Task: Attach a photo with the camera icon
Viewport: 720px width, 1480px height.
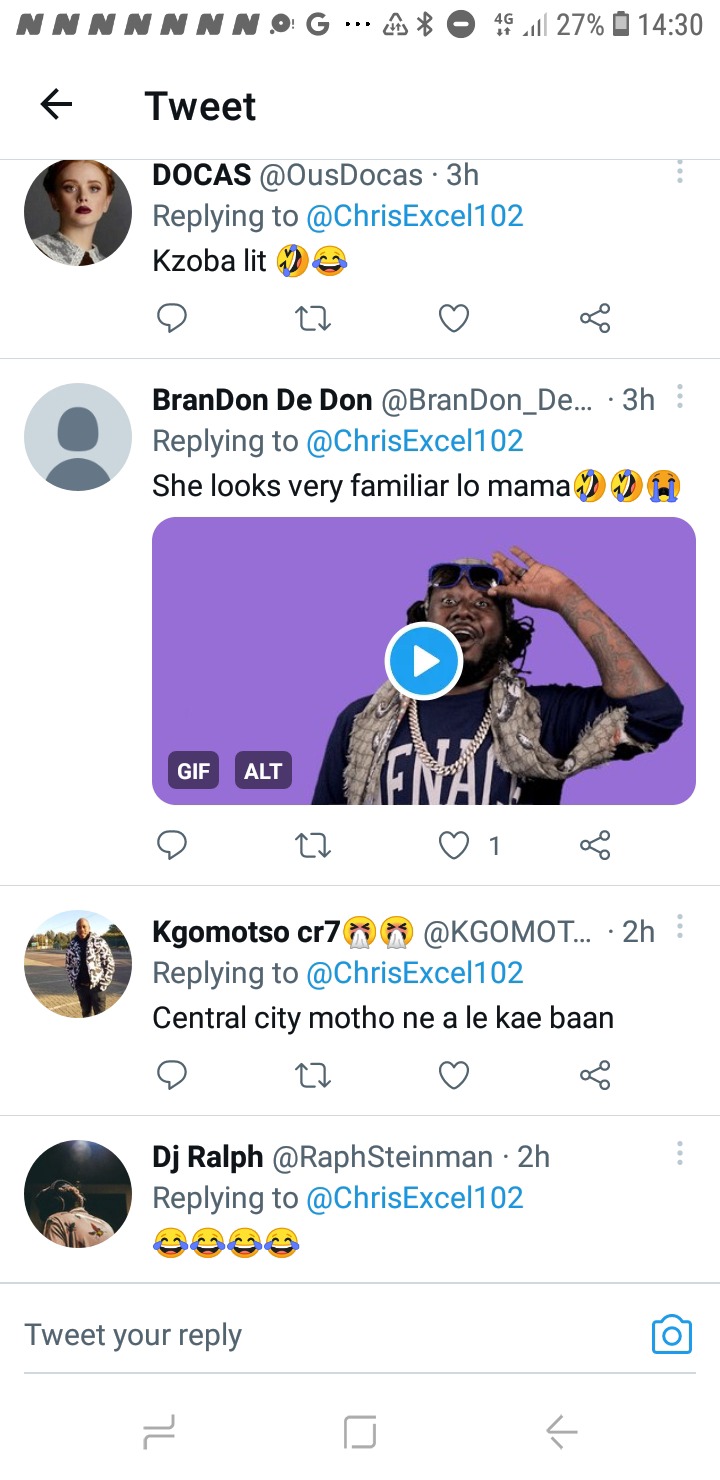Action: click(x=672, y=1335)
